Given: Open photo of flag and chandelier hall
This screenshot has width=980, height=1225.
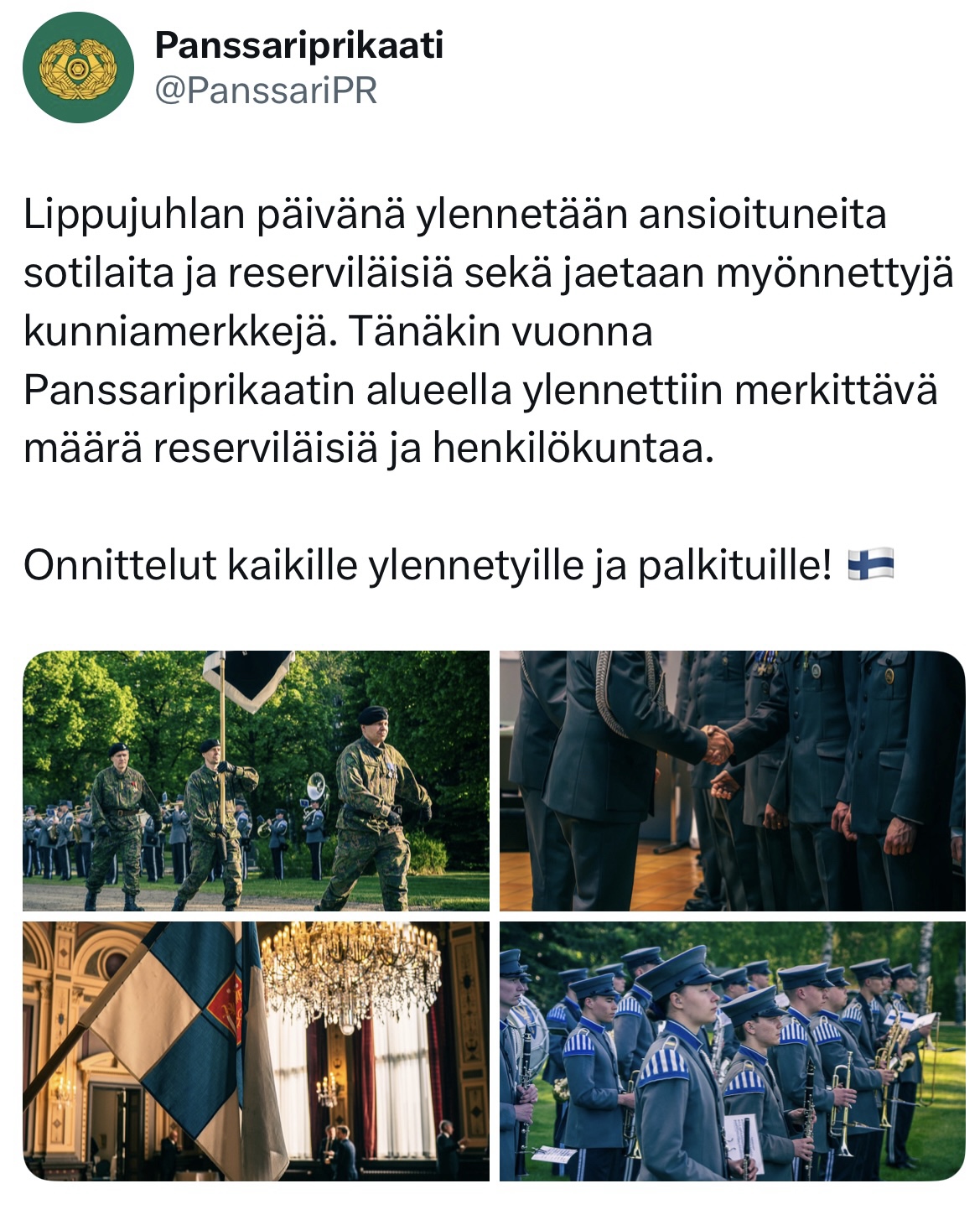Looking at the screenshot, I should pyautogui.click(x=256, y=1051).
